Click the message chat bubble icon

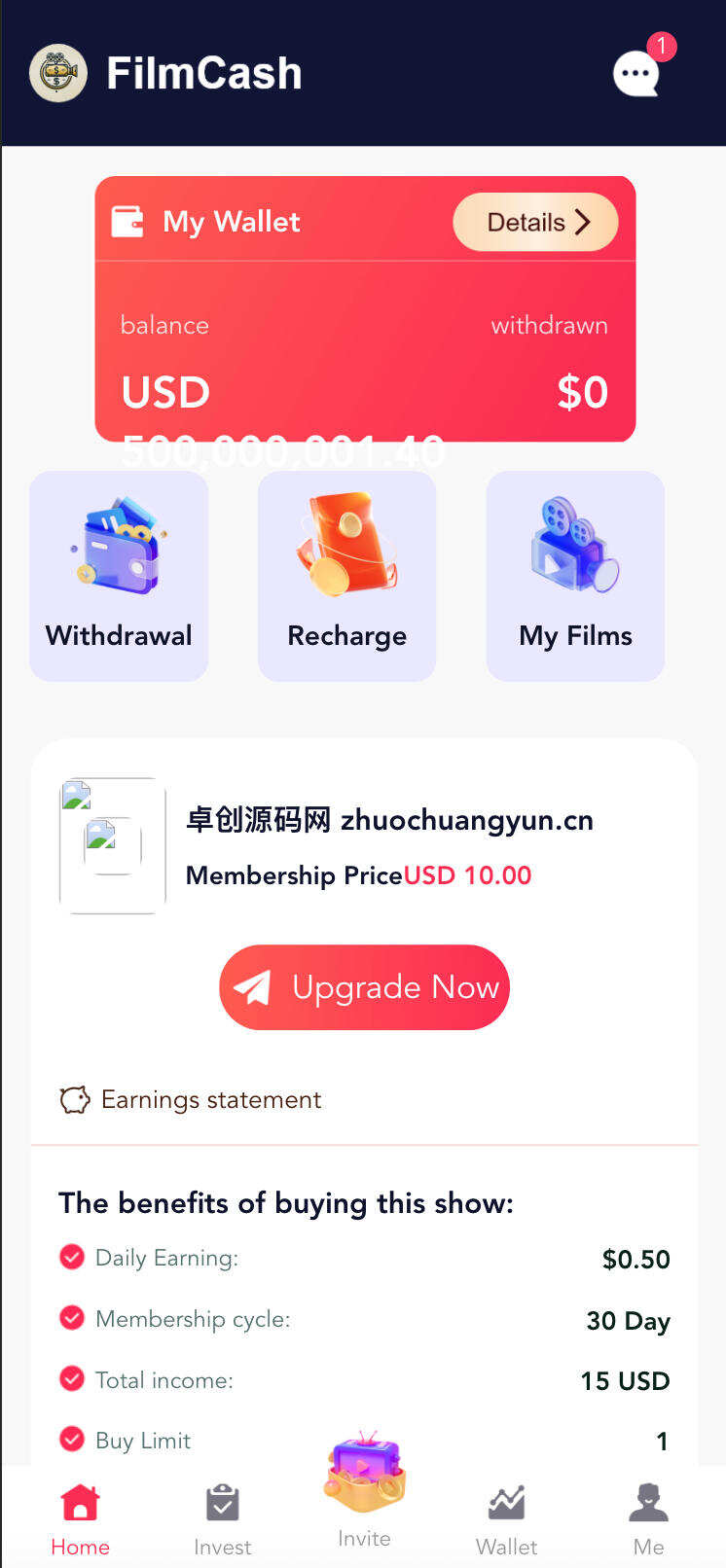click(636, 75)
